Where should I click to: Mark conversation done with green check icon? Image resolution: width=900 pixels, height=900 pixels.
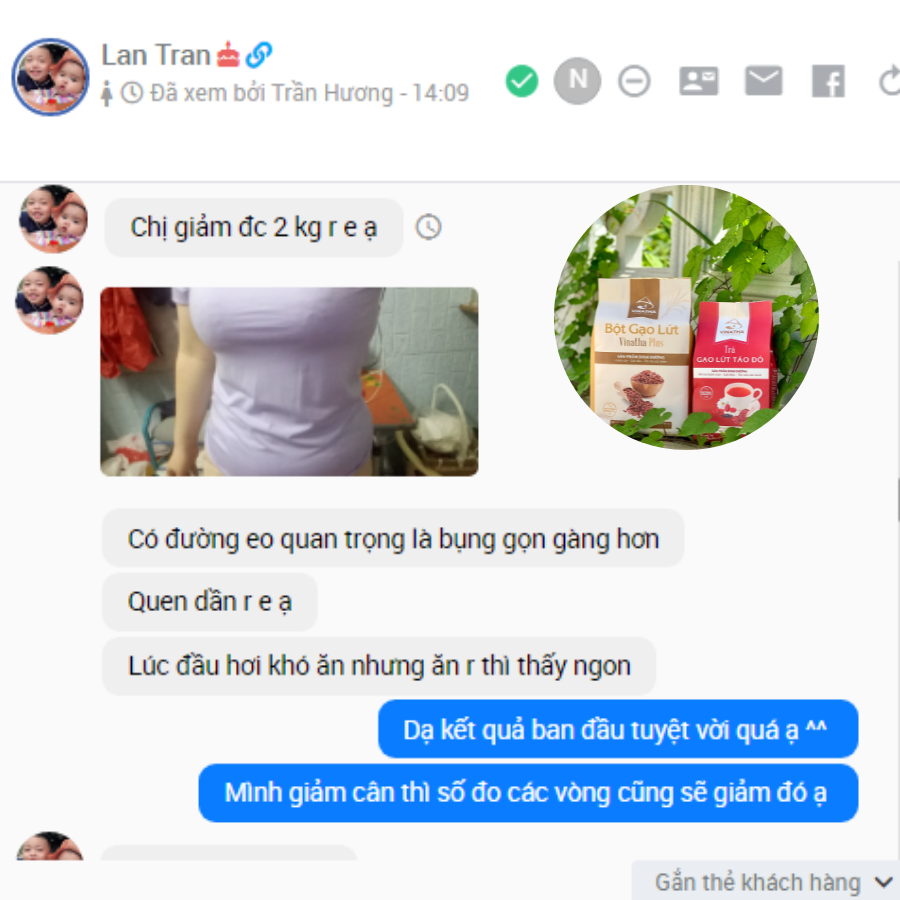522,81
